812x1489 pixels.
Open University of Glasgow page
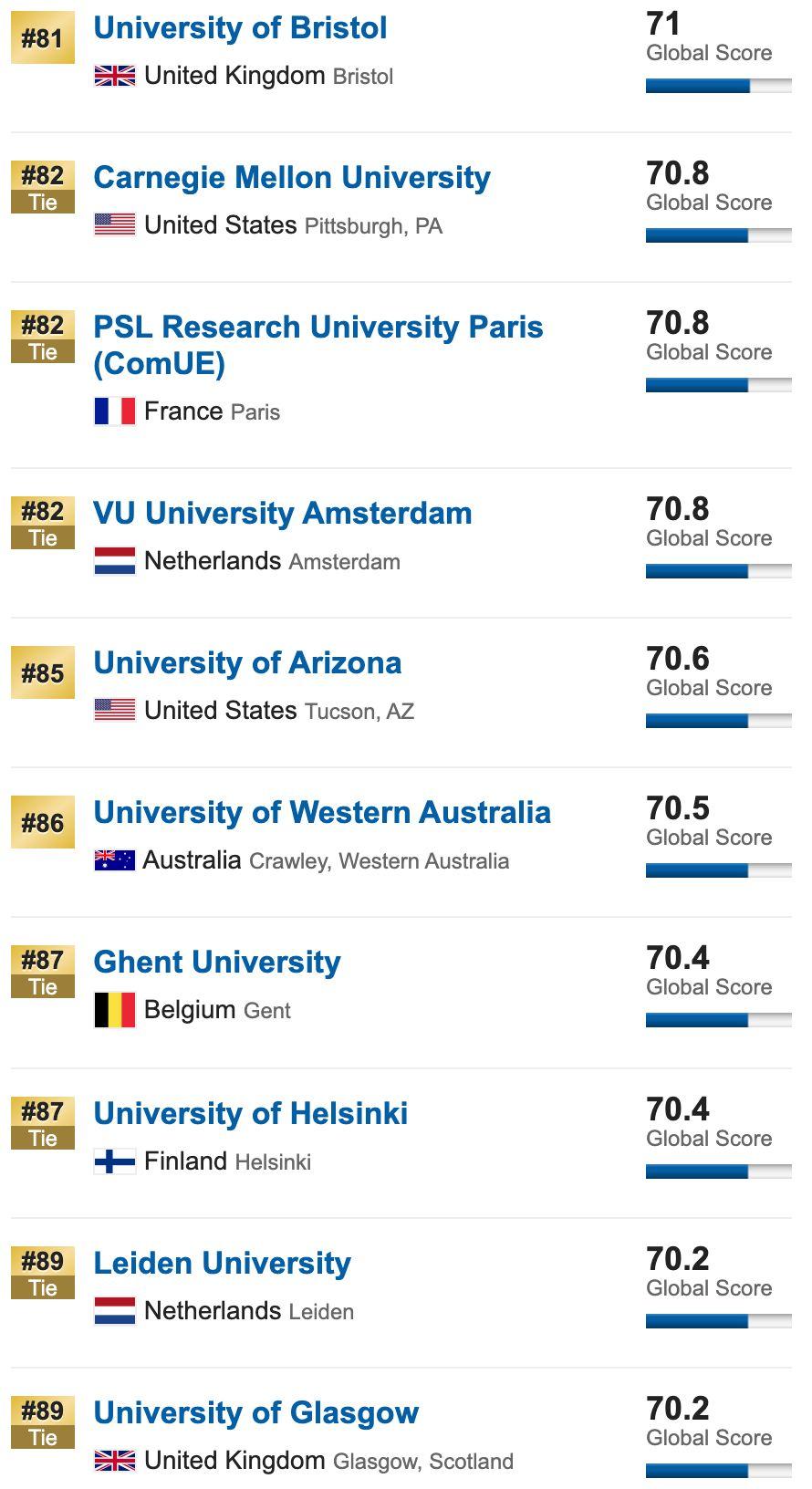pyautogui.click(x=256, y=1413)
